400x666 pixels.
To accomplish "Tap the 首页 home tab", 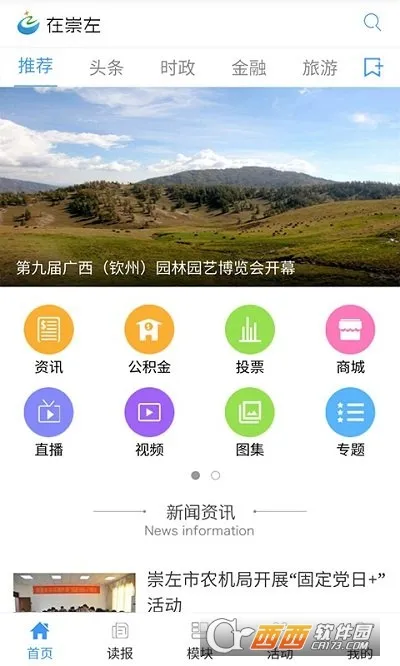I will click(x=40, y=641).
